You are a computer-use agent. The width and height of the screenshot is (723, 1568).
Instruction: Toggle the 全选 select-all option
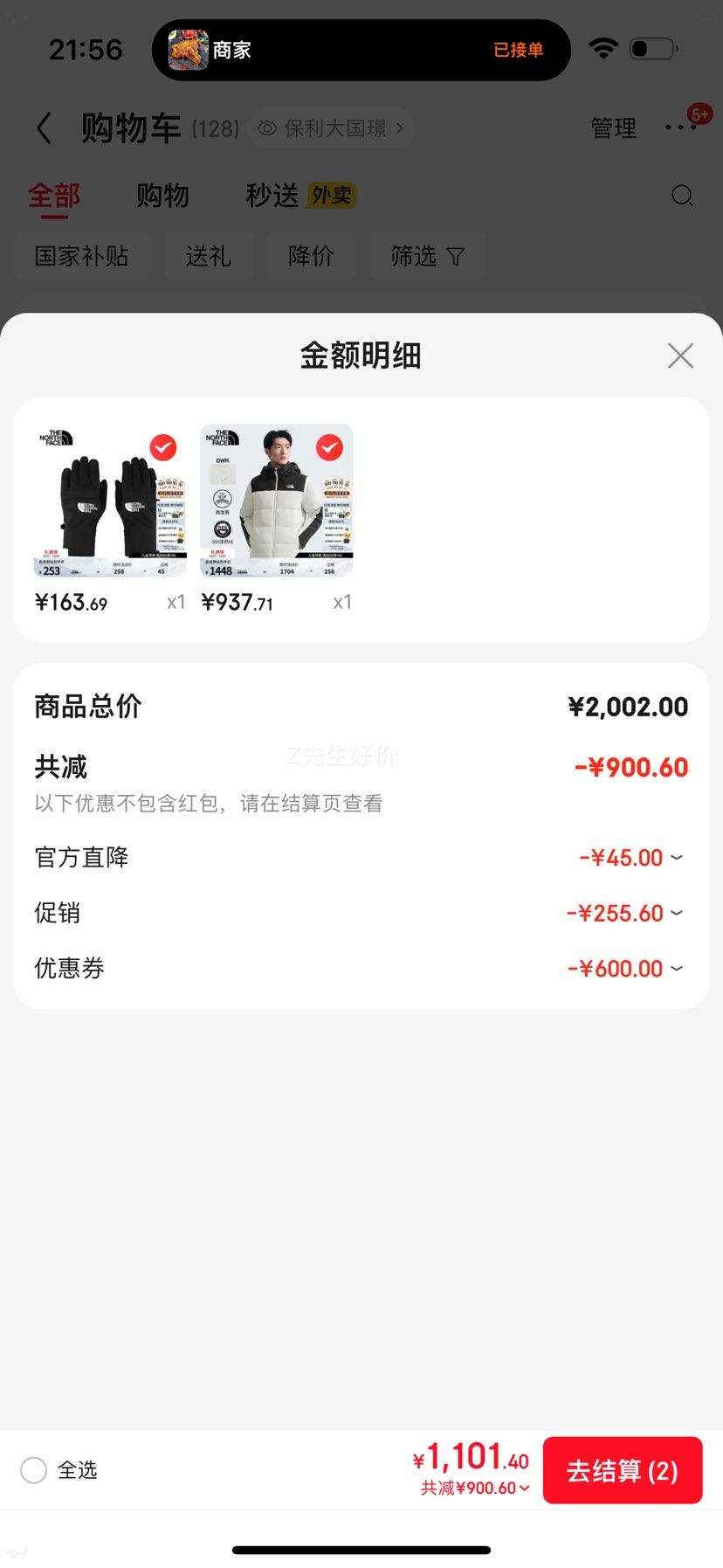(x=34, y=1470)
